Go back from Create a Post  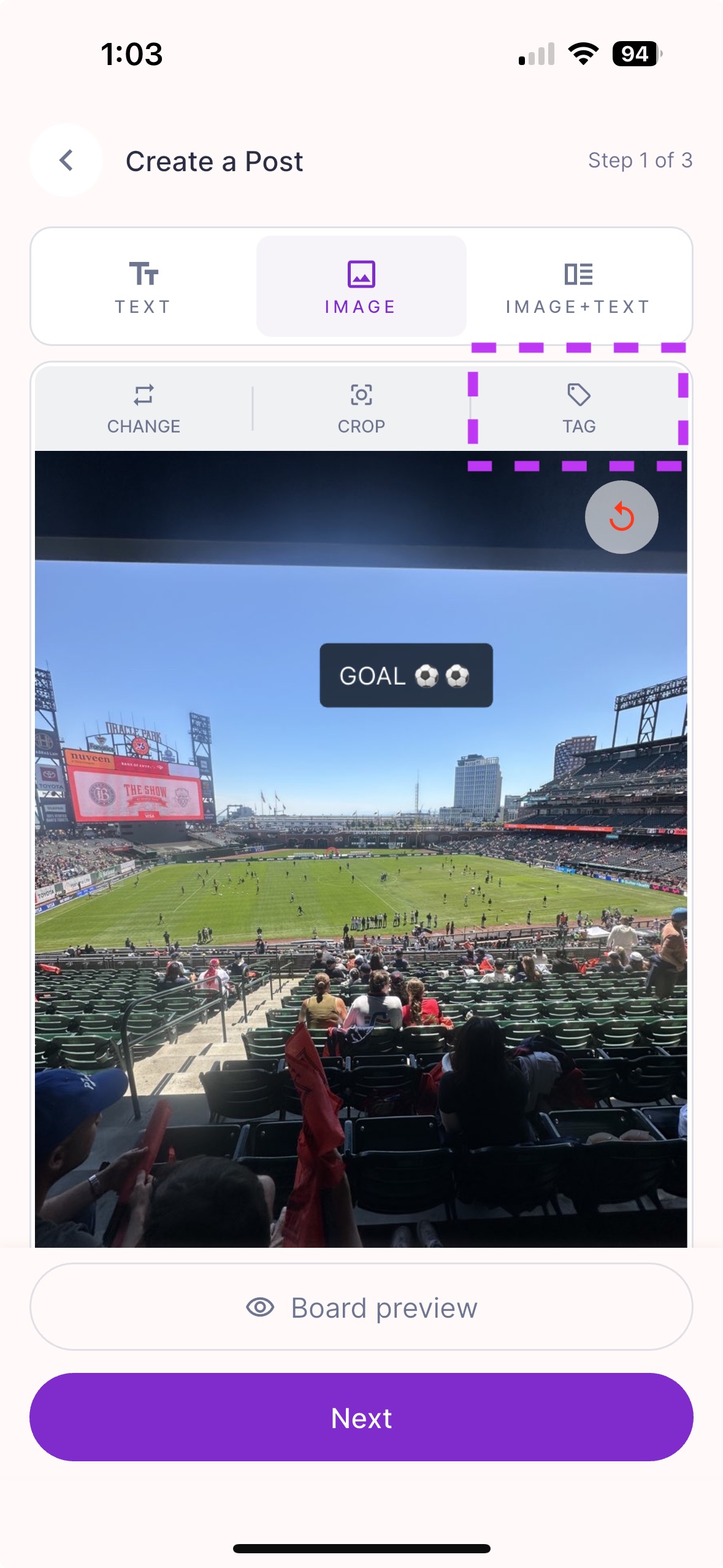(x=66, y=161)
